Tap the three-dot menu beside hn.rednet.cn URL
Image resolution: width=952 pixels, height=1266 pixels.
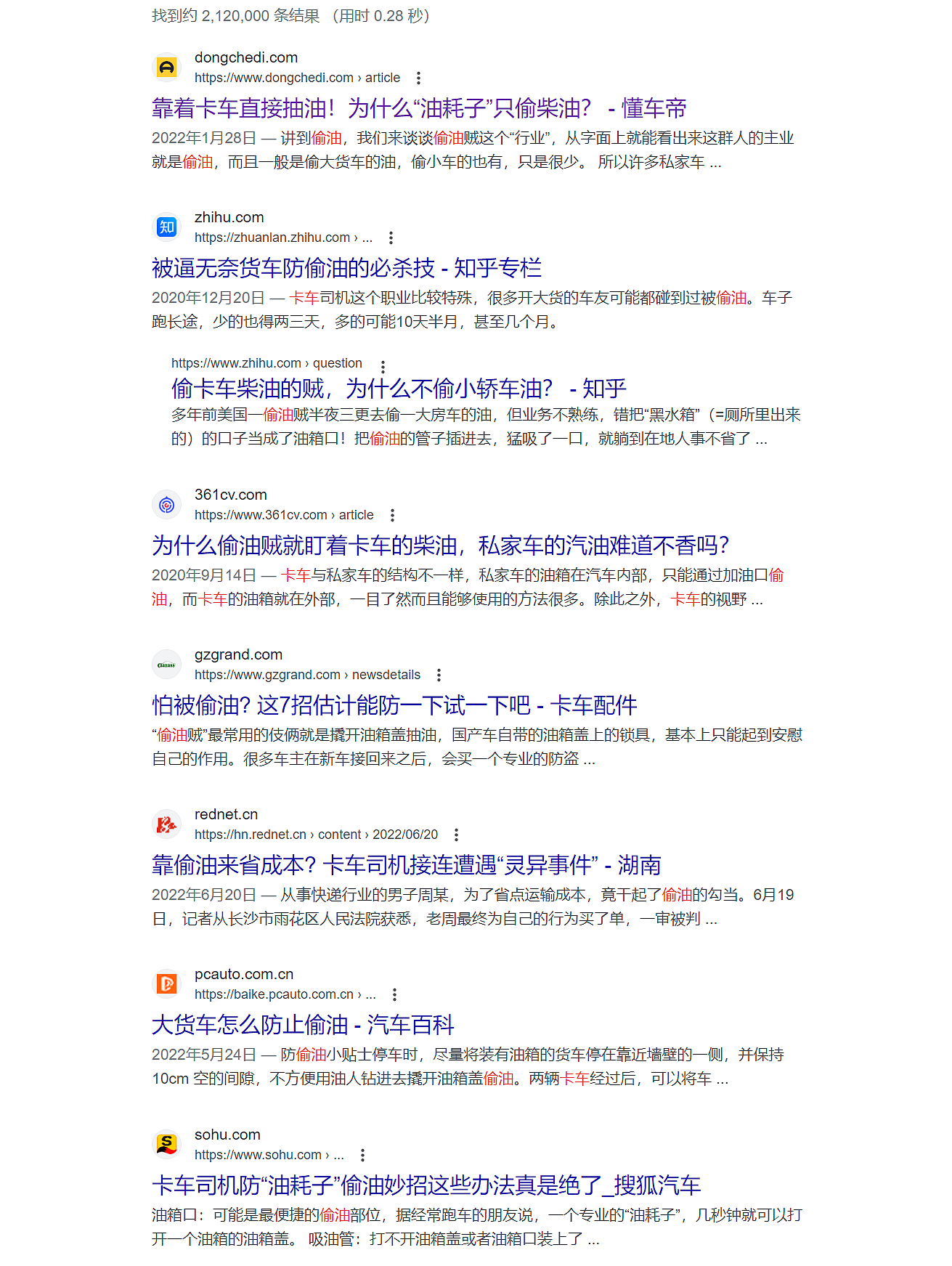(x=456, y=835)
